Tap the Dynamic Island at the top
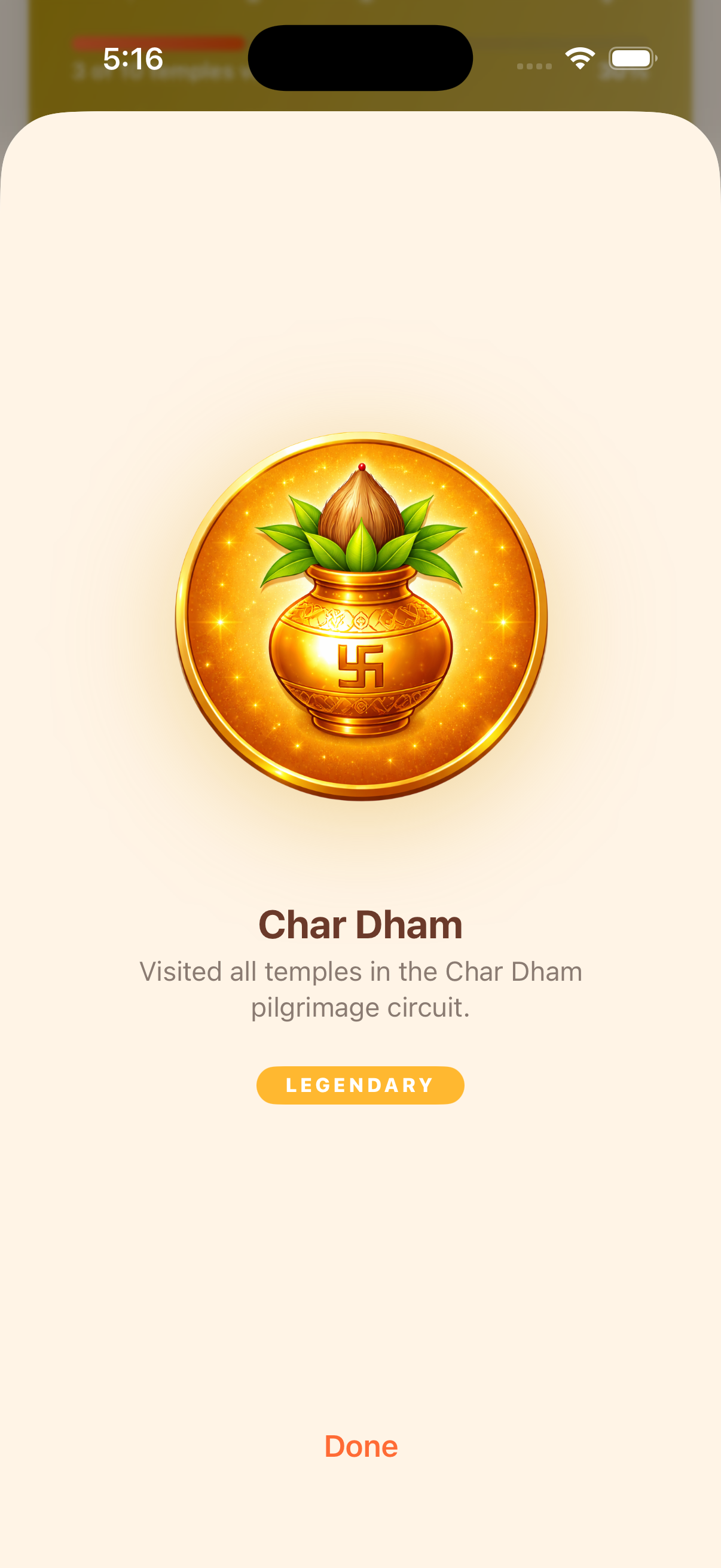 360,56
